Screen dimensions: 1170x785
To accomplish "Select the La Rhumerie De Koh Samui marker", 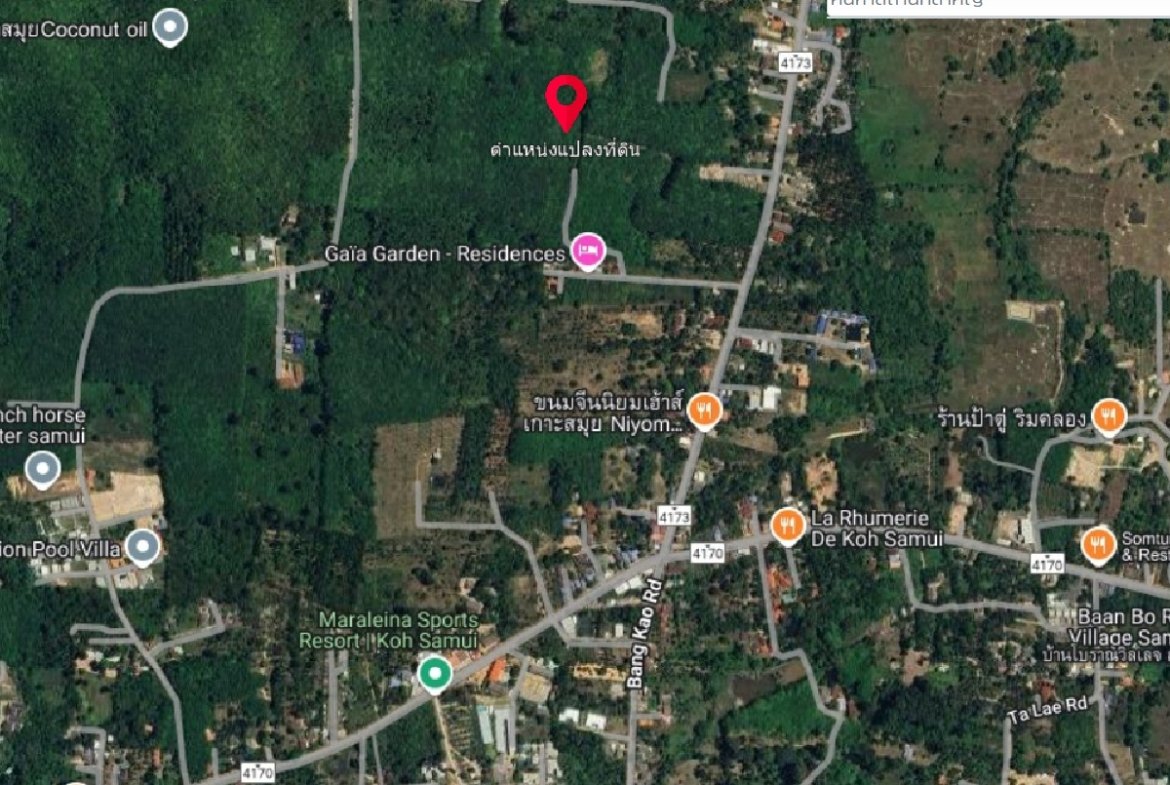I will click(x=788, y=524).
